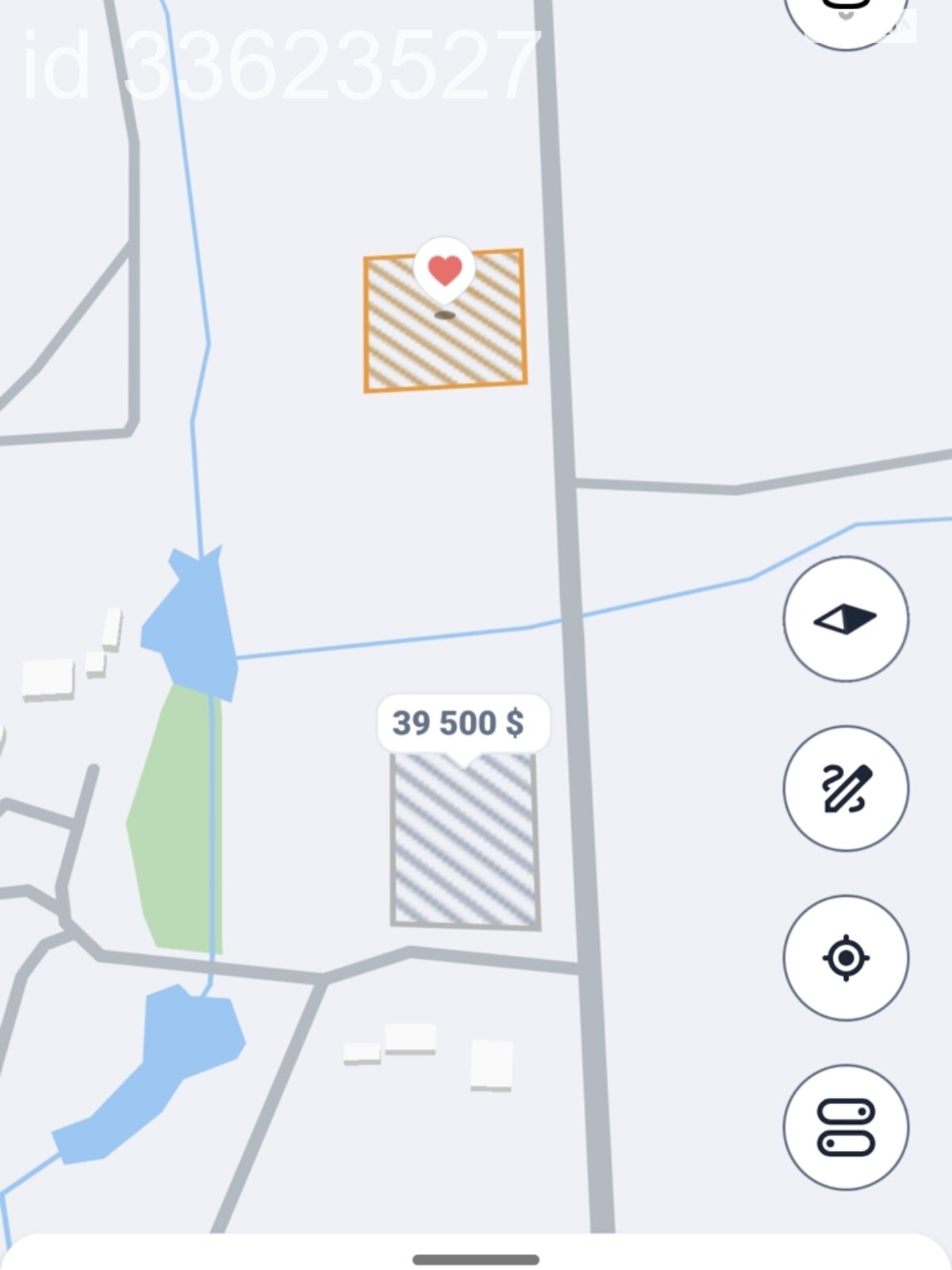Activate the draw-area pencil tool

click(846, 788)
